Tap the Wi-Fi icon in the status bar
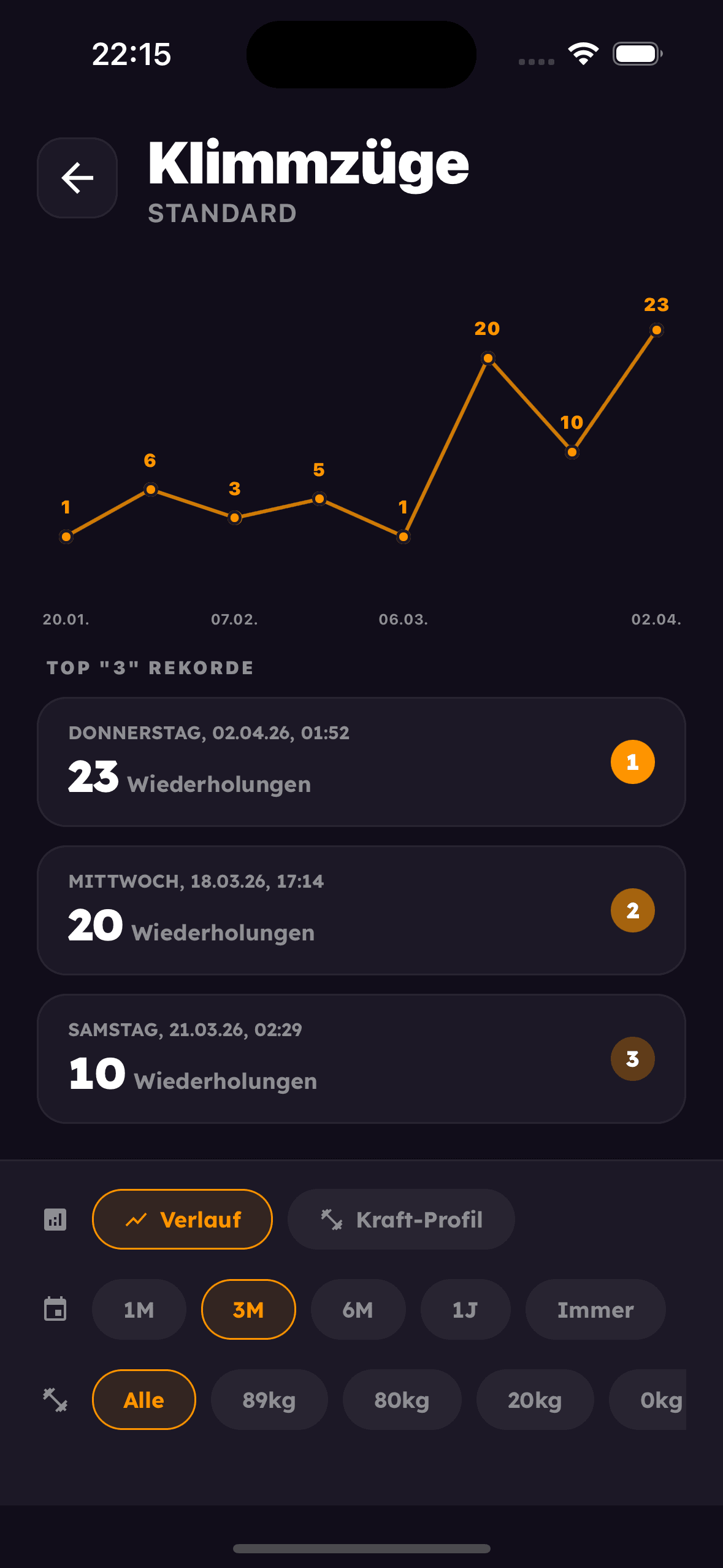Screen dimensions: 723x1568 (583, 53)
